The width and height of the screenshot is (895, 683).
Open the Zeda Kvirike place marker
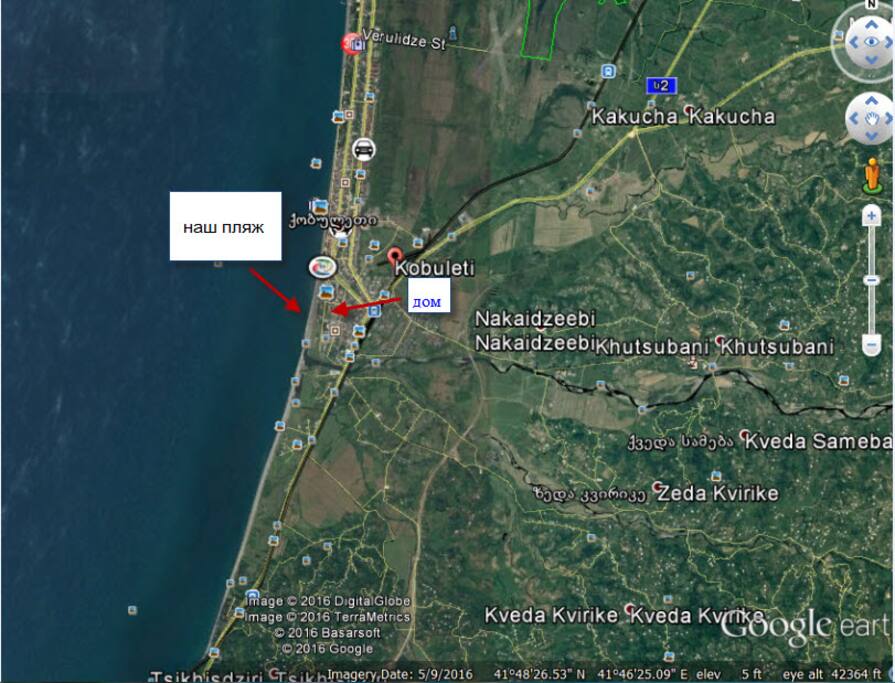658,487
